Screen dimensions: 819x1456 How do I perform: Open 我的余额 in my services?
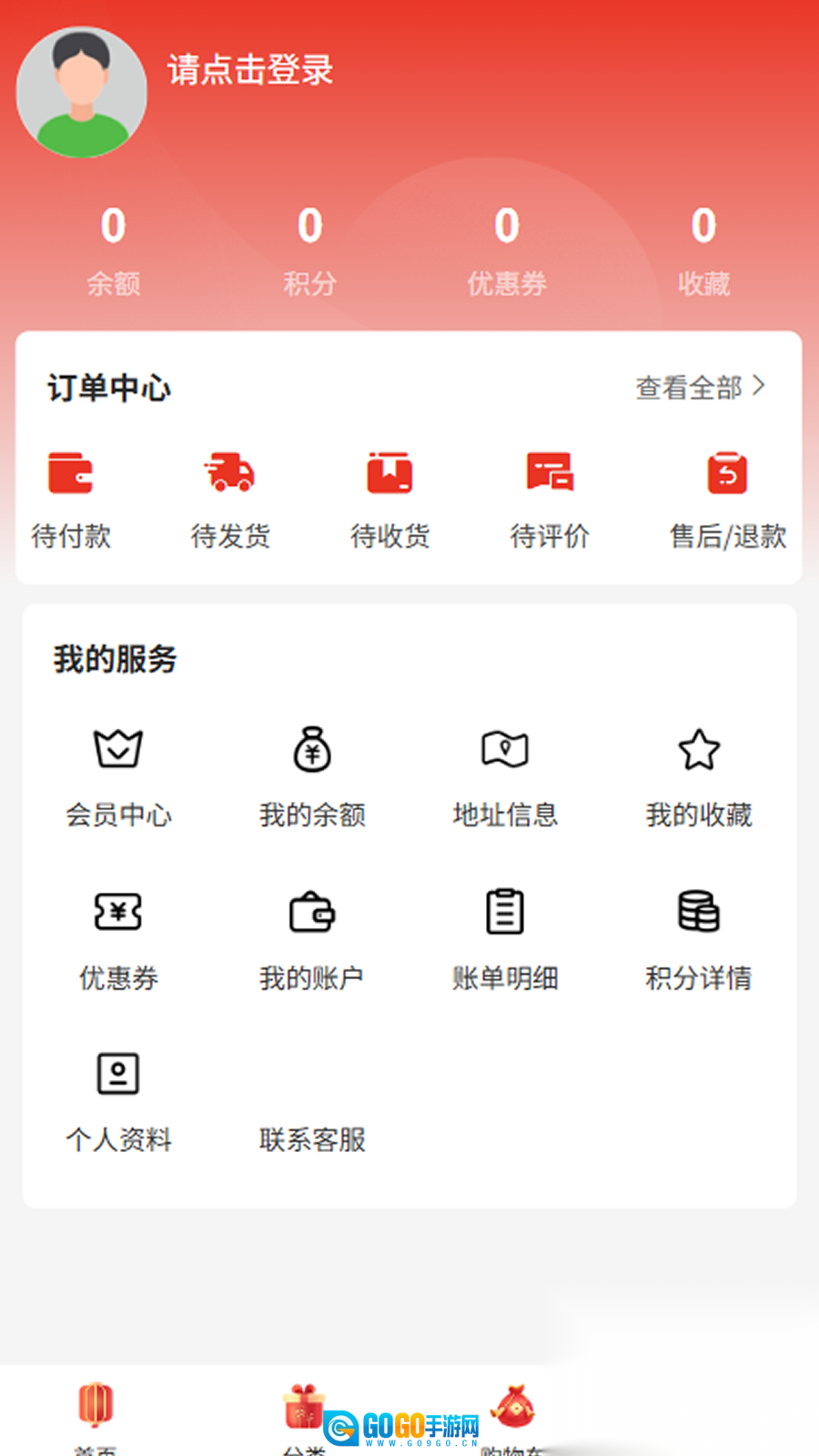tap(312, 776)
